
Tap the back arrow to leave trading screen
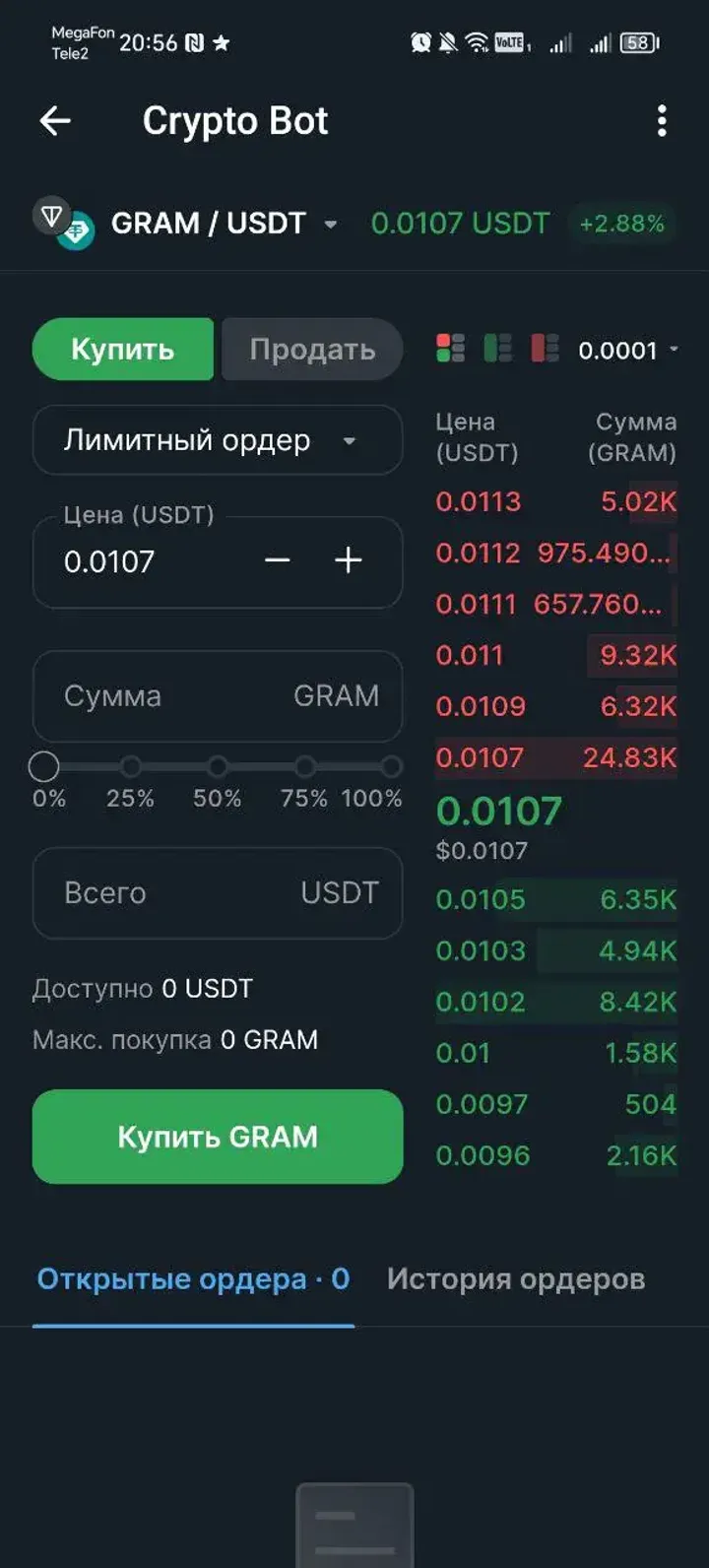[x=56, y=120]
